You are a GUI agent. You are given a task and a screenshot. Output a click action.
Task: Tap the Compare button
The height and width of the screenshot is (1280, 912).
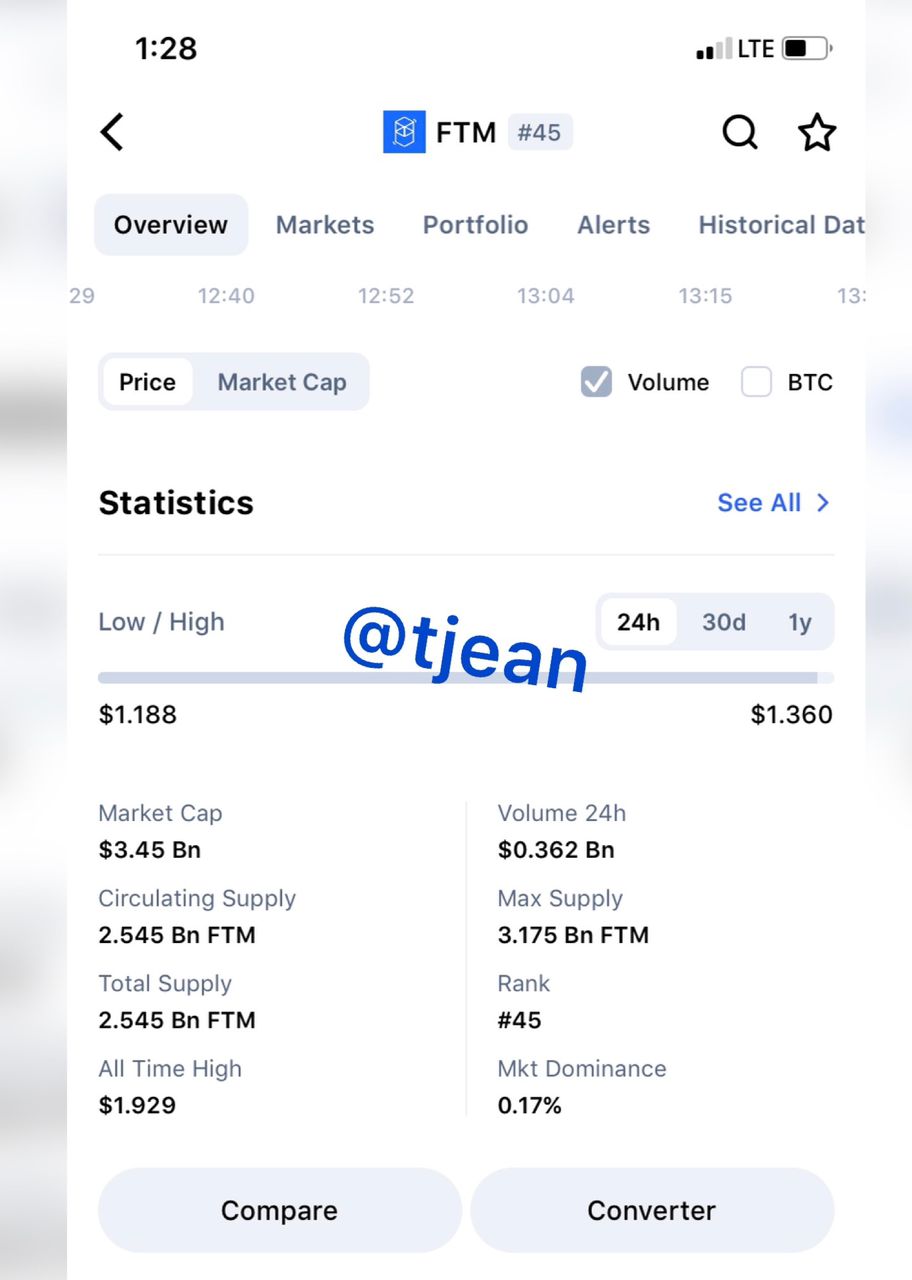[280, 1210]
